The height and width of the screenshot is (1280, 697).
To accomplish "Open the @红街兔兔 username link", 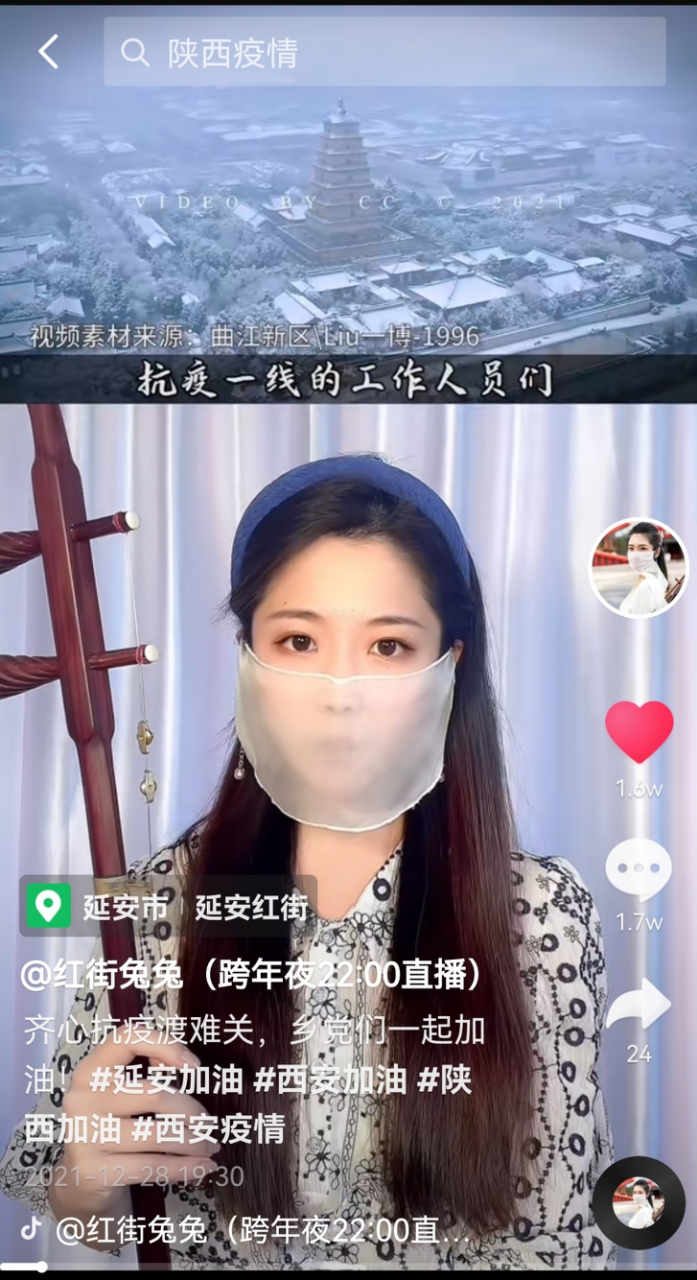I will point(250,975).
